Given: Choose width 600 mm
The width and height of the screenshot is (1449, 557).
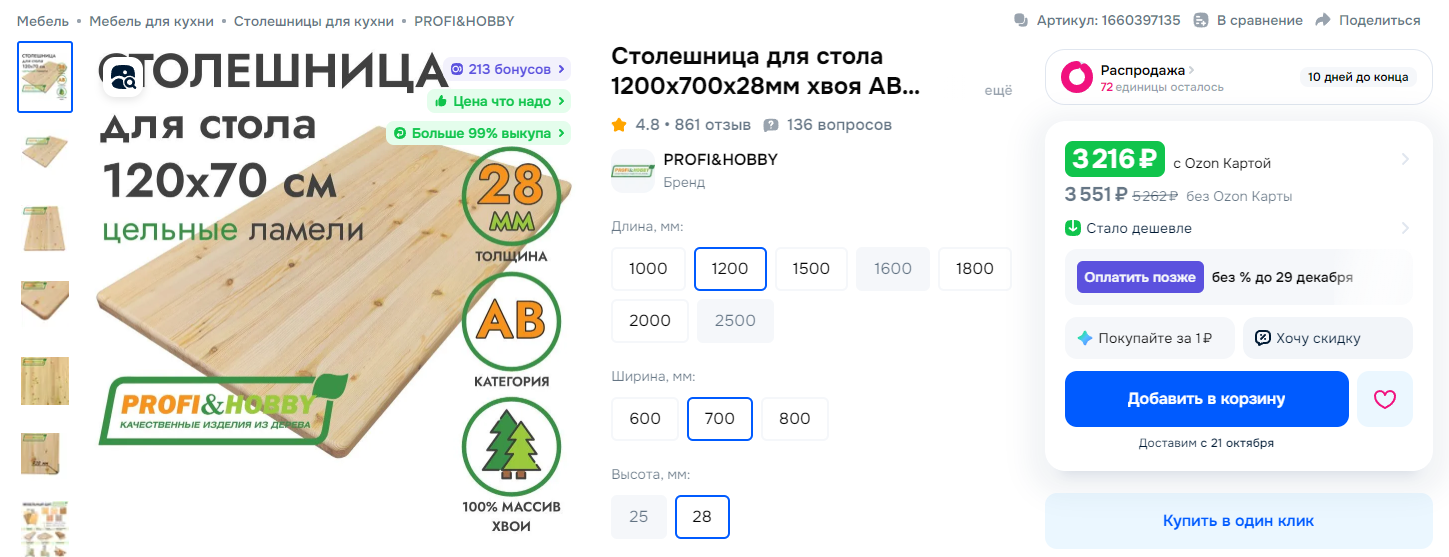Looking at the screenshot, I should coord(645,419).
